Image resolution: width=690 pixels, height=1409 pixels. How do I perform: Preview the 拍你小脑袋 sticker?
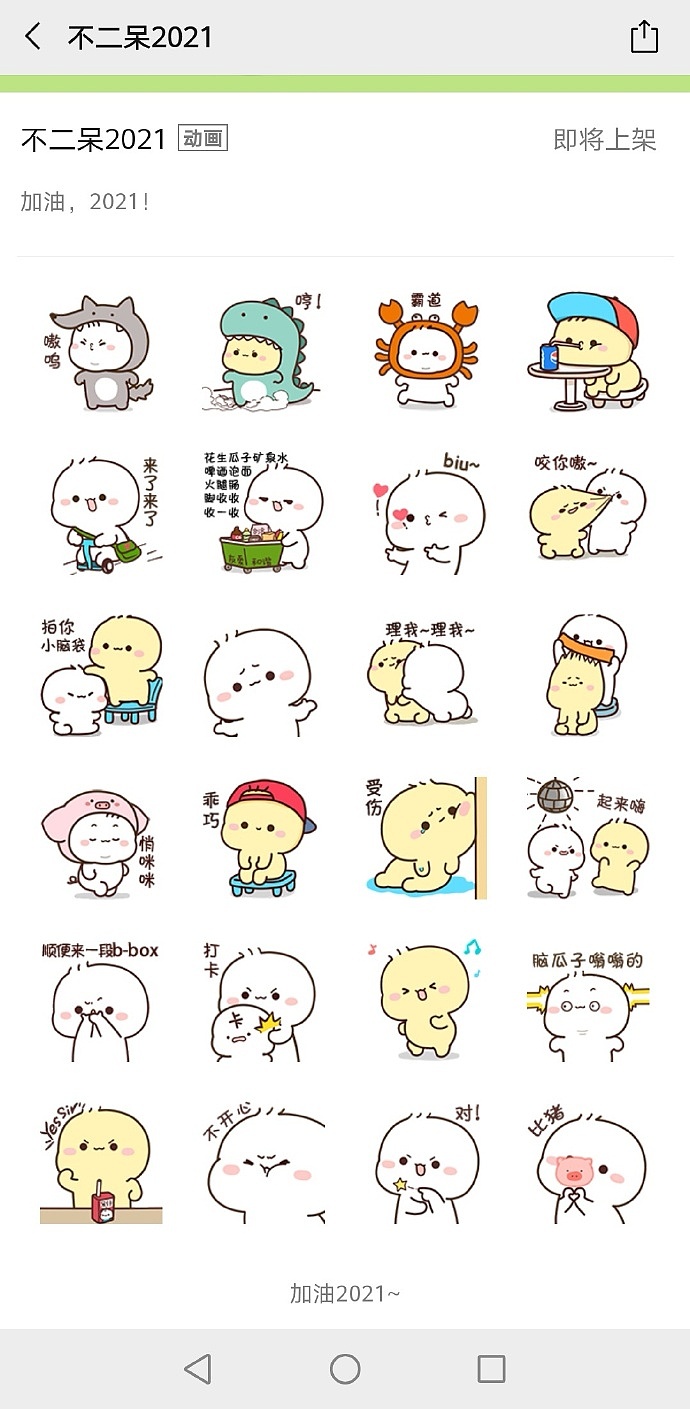(101, 676)
